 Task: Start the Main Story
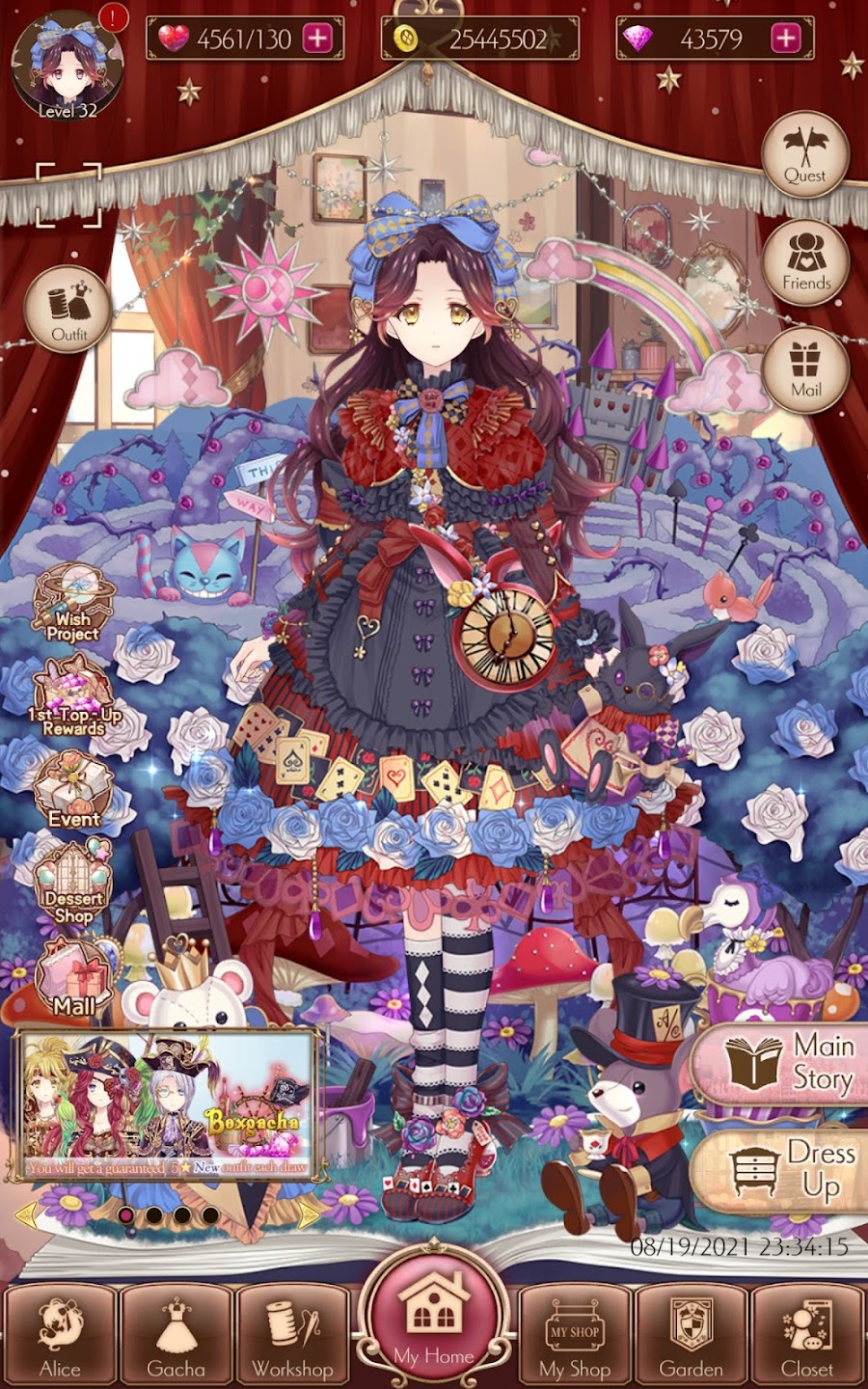(783, 1063)
